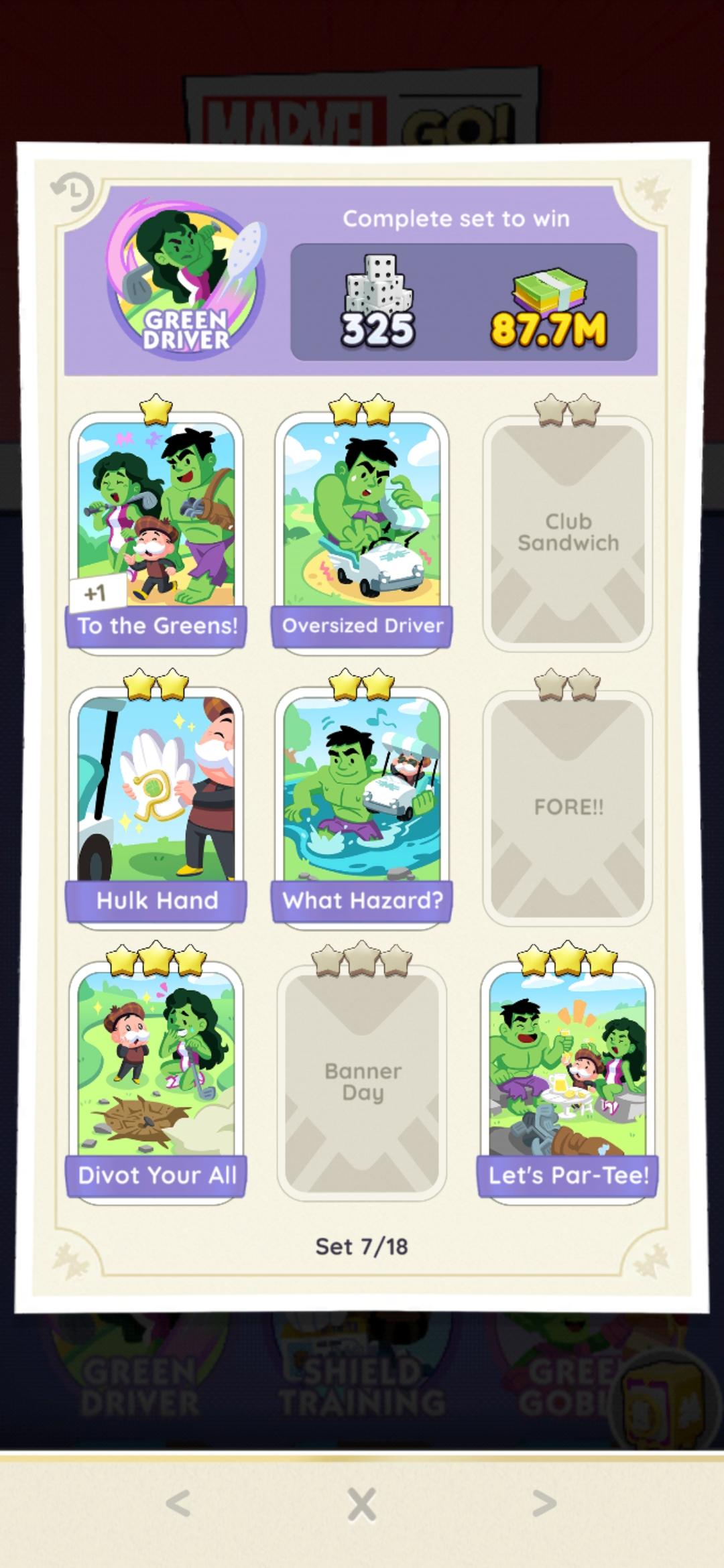Tap the three filled stars on Divot Your All

(157, 958)
